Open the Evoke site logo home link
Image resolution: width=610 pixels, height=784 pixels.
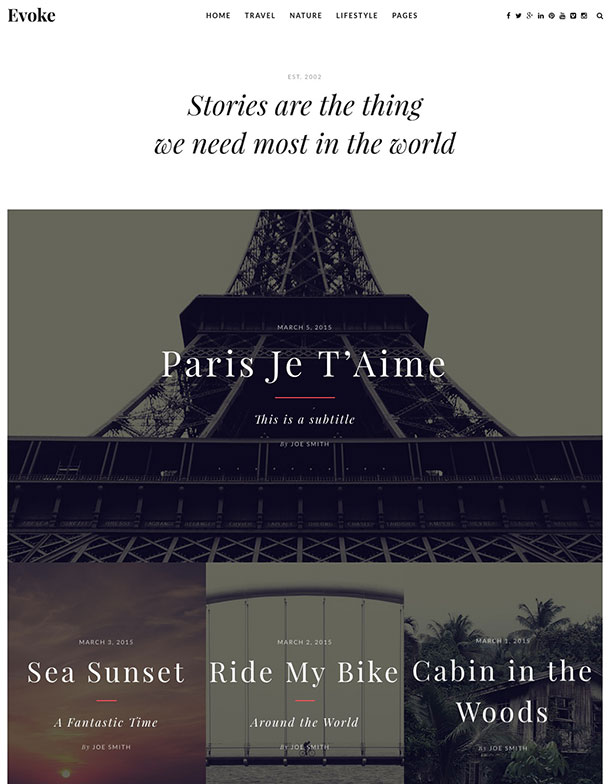(x=31, y=15)
